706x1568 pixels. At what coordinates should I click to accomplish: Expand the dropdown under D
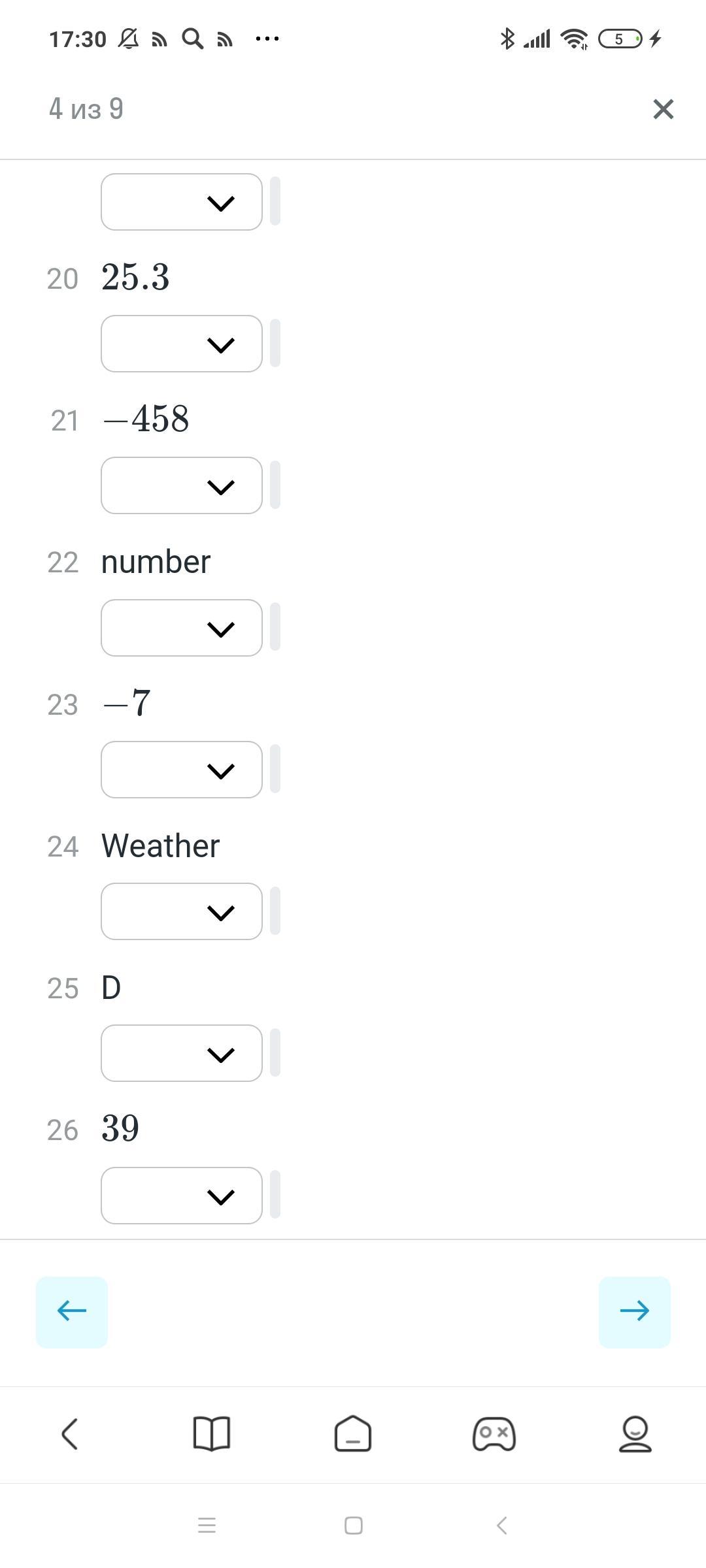(182, 1053)
